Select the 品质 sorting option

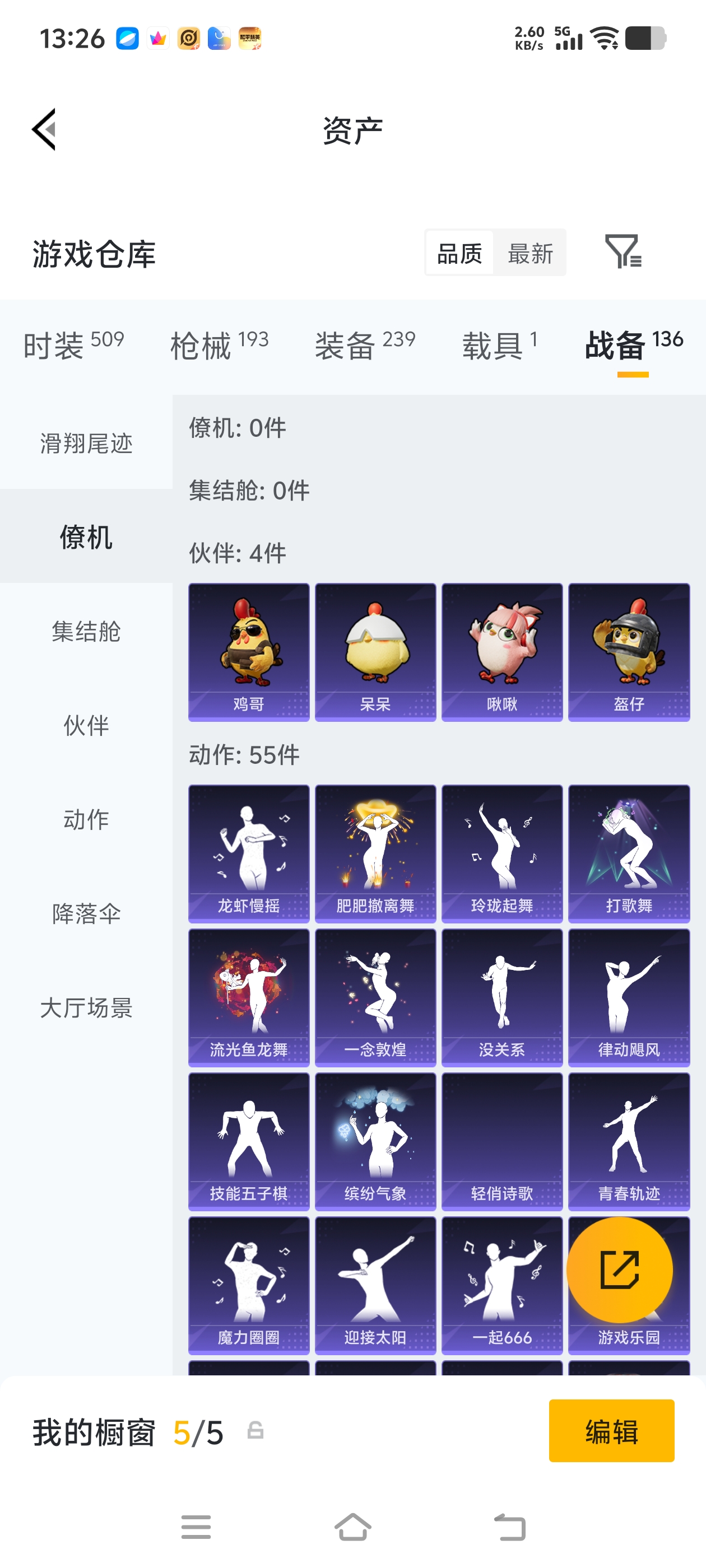pyautogui.click(x=459, y=253)
